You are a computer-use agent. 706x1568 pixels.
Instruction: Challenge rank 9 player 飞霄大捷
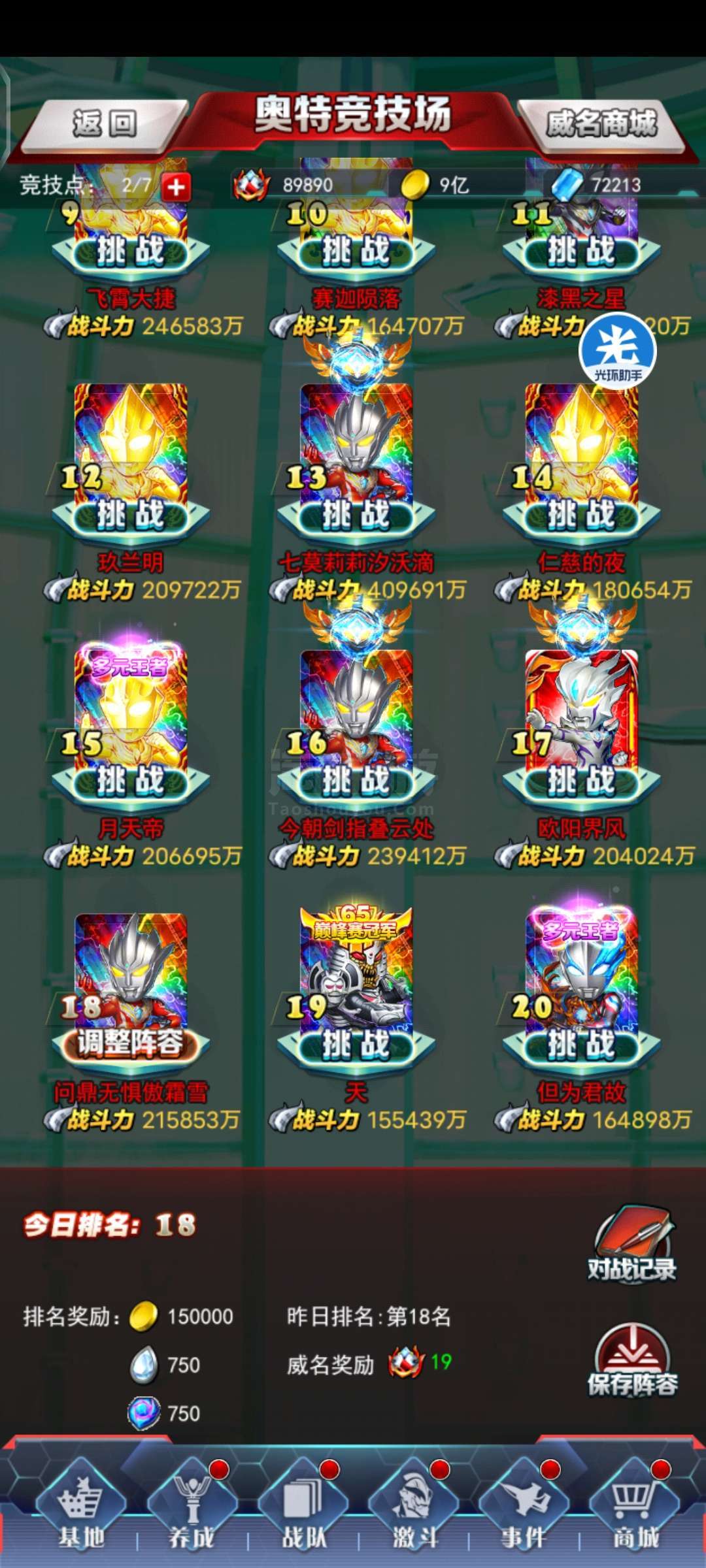click(131, 252)
